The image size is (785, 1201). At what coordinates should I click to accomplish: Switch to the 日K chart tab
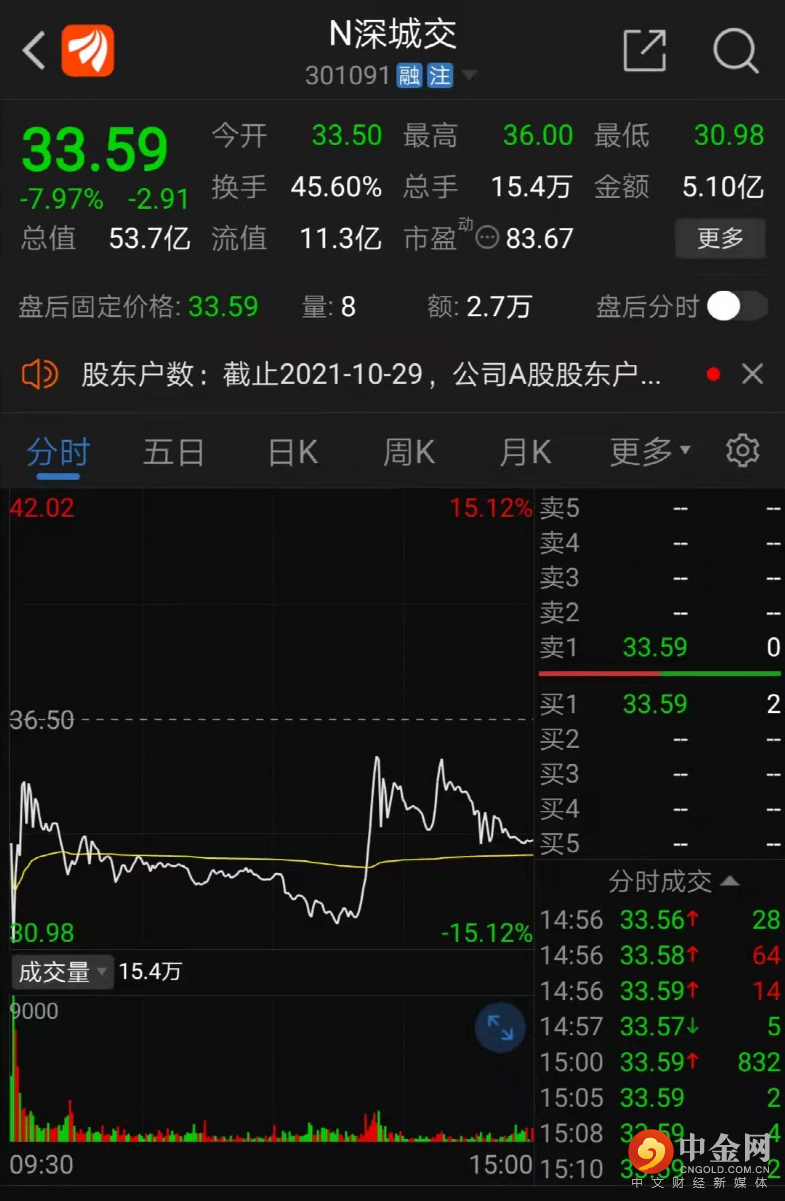(x=292, y=452)
